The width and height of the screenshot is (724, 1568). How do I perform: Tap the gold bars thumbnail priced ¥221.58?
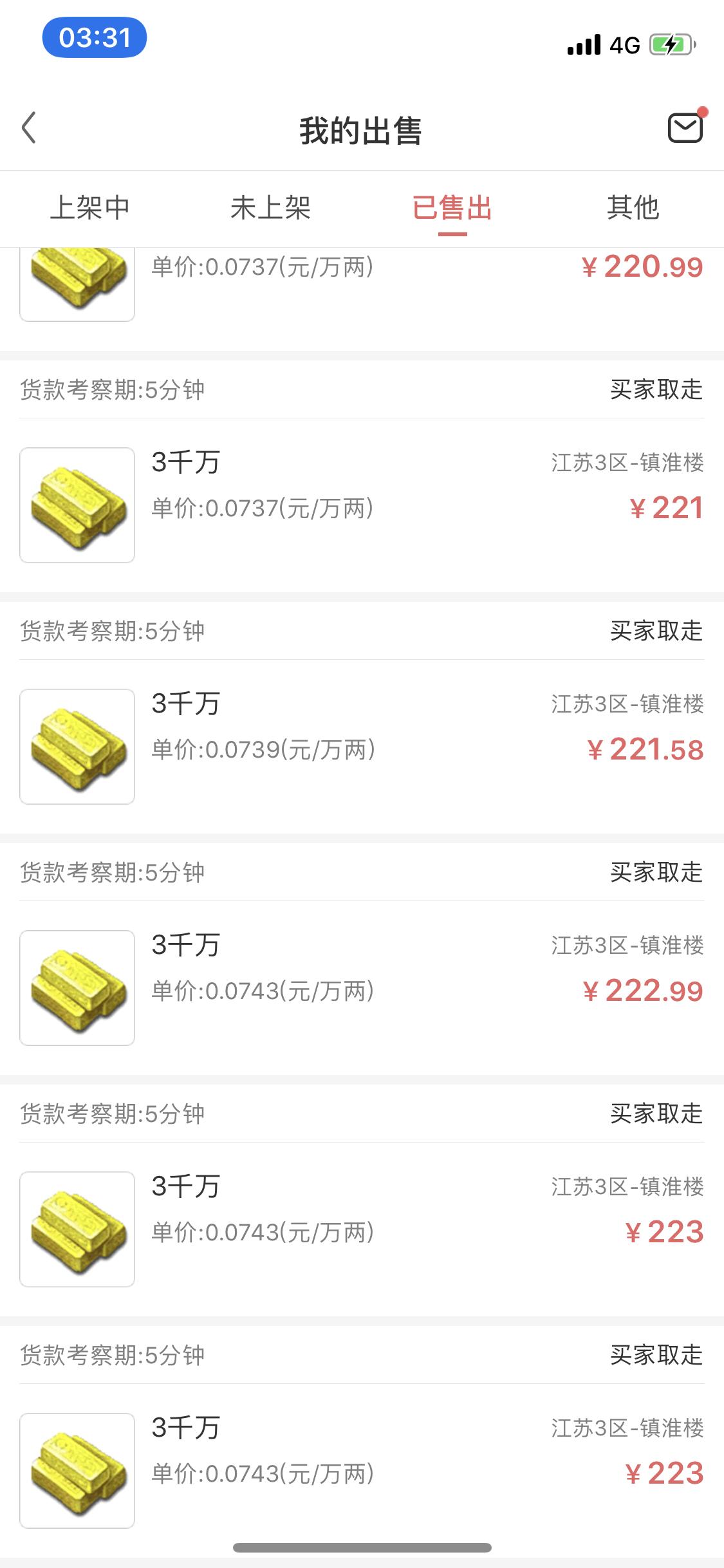point(77,745)
